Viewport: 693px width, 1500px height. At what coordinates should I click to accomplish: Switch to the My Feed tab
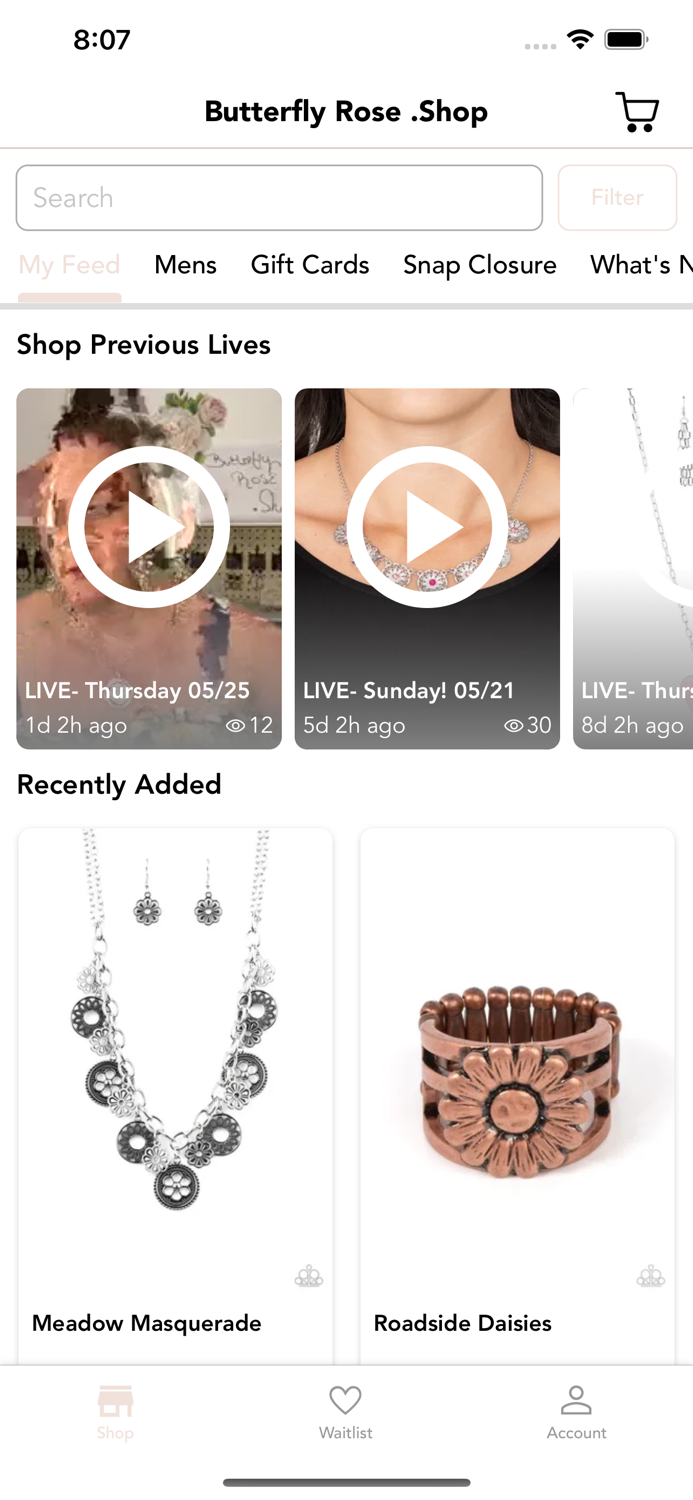click(69, 265)
